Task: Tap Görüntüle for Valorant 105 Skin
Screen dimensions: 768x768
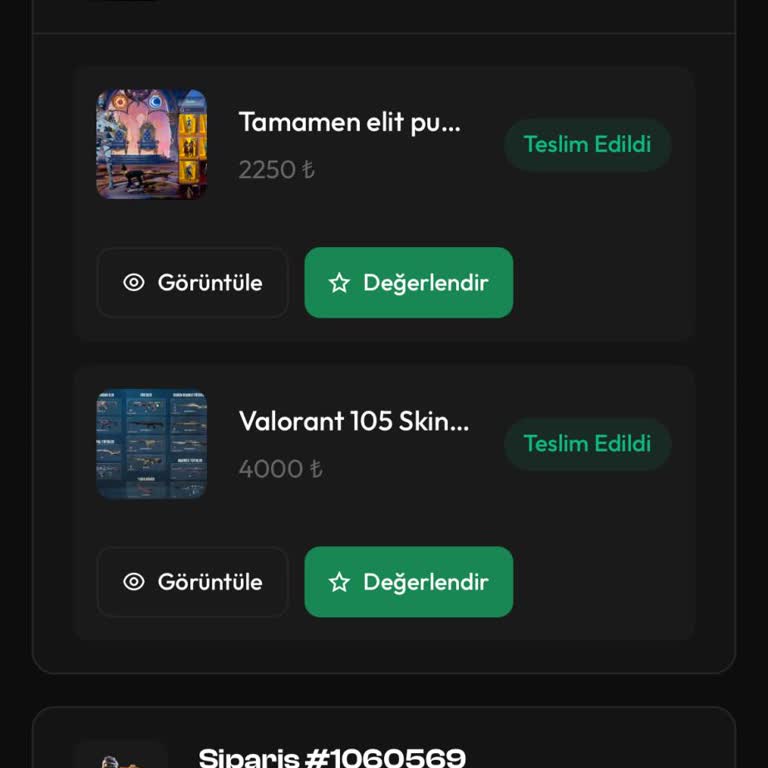Action: click(x=192, y=582)
